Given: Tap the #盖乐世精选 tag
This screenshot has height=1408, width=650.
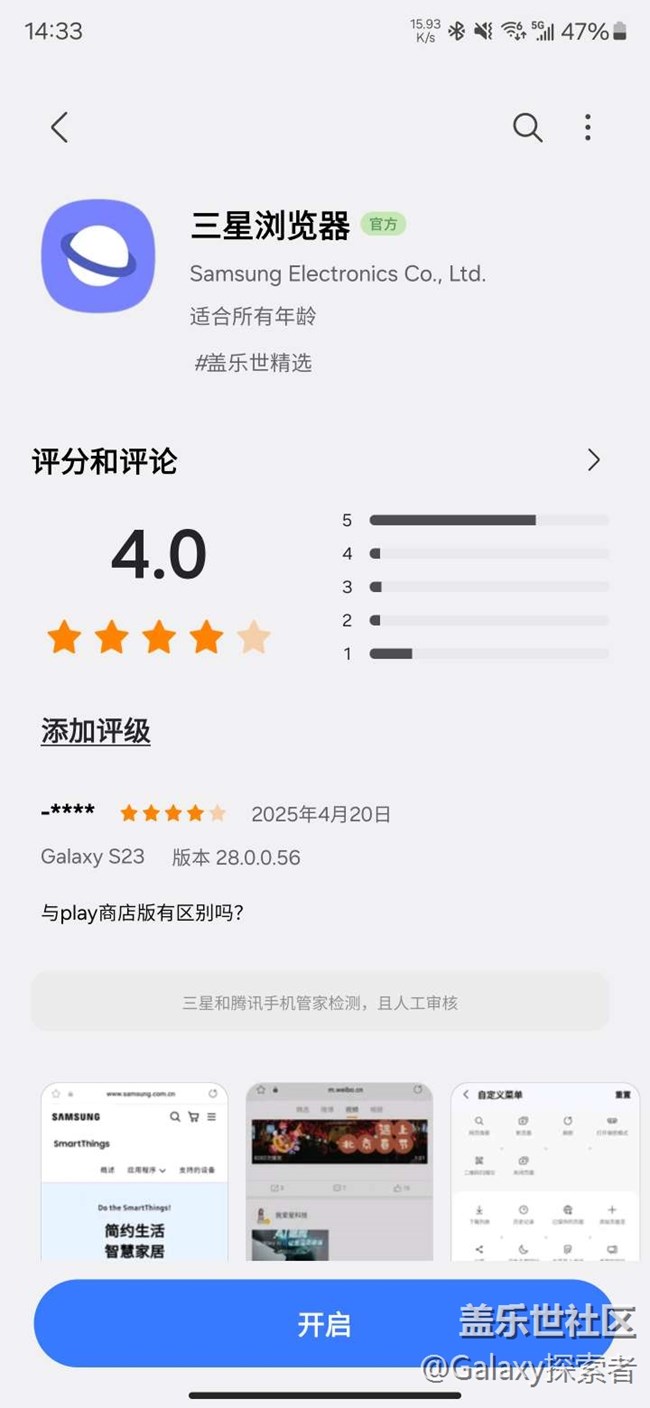Looking at the screenshot, I should [253, 363].
